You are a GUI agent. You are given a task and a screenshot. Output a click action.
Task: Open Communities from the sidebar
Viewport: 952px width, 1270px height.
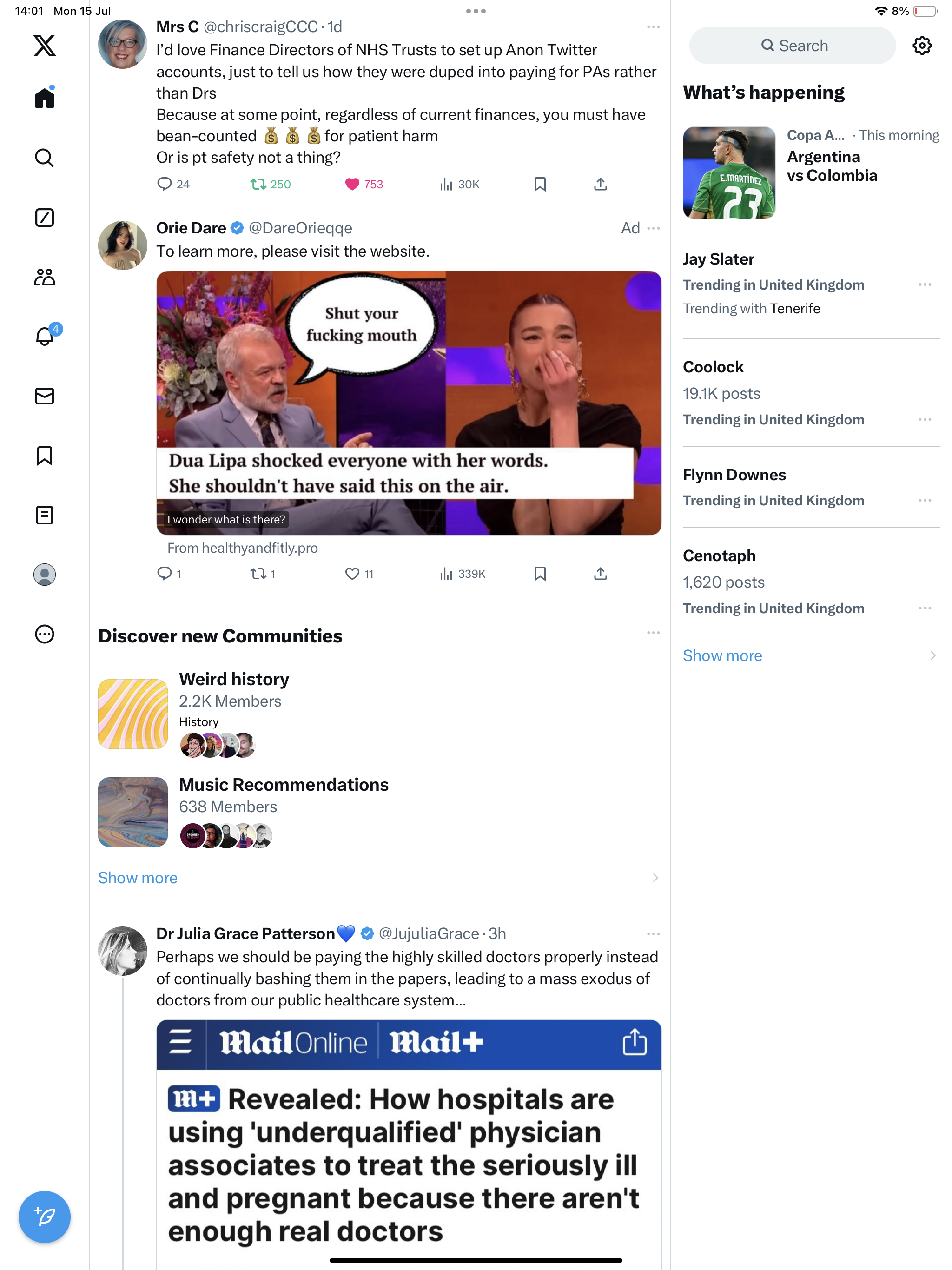tap(44, 278)
